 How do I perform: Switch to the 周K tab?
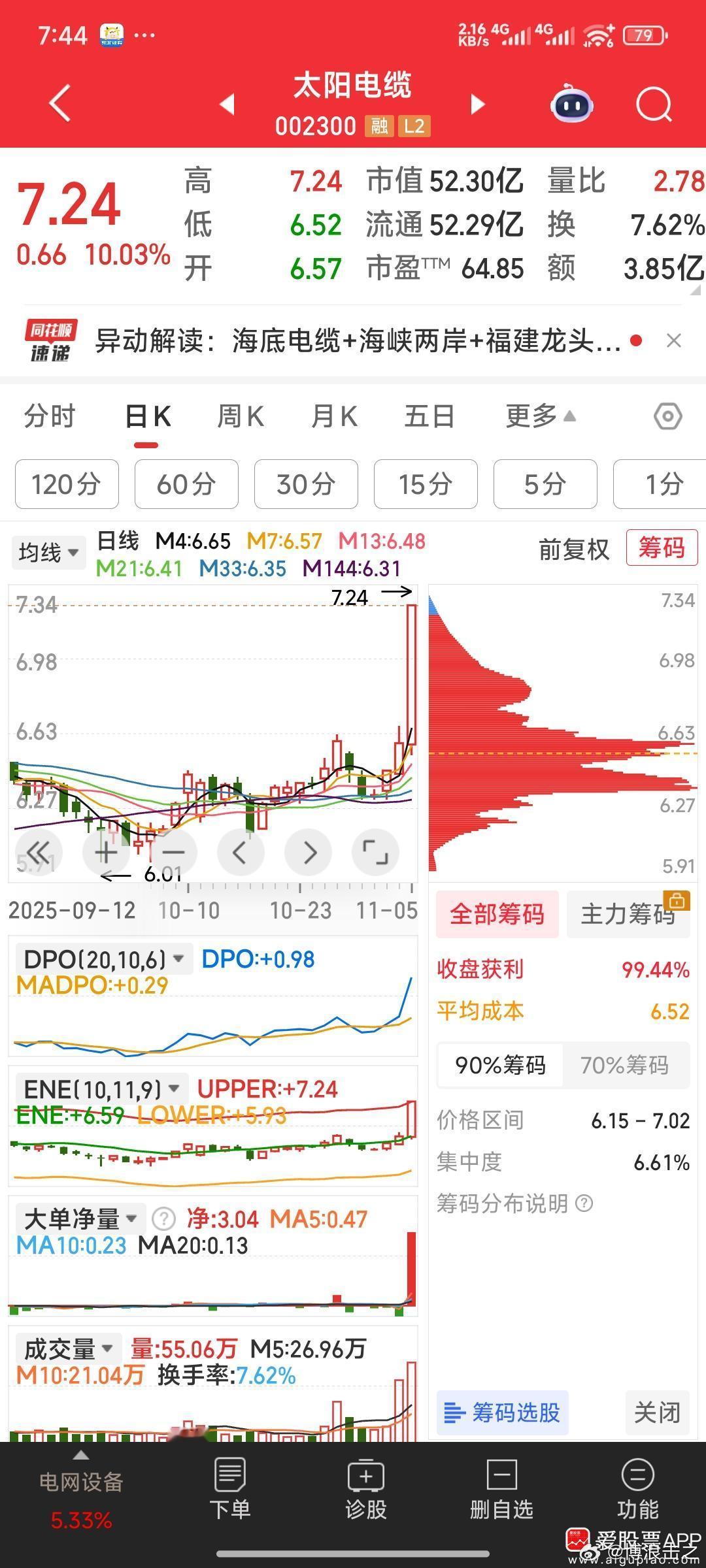coord(240,416)
